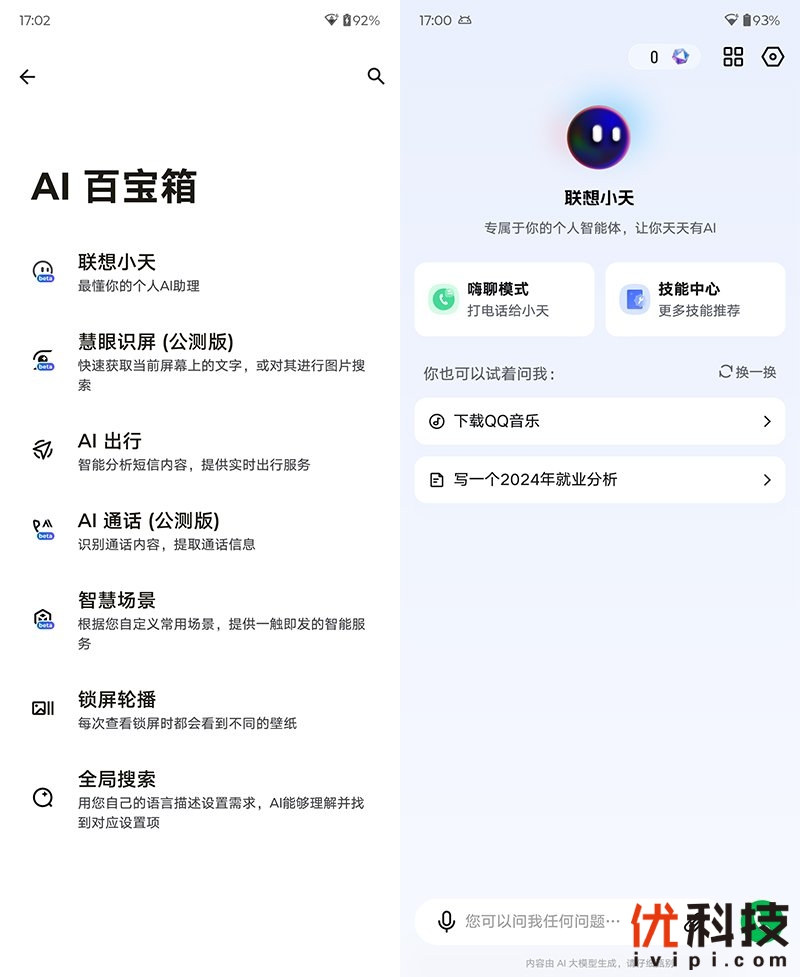Open the 联想小天 row in the list
This screenshot has height=977, width=800.
200,272
